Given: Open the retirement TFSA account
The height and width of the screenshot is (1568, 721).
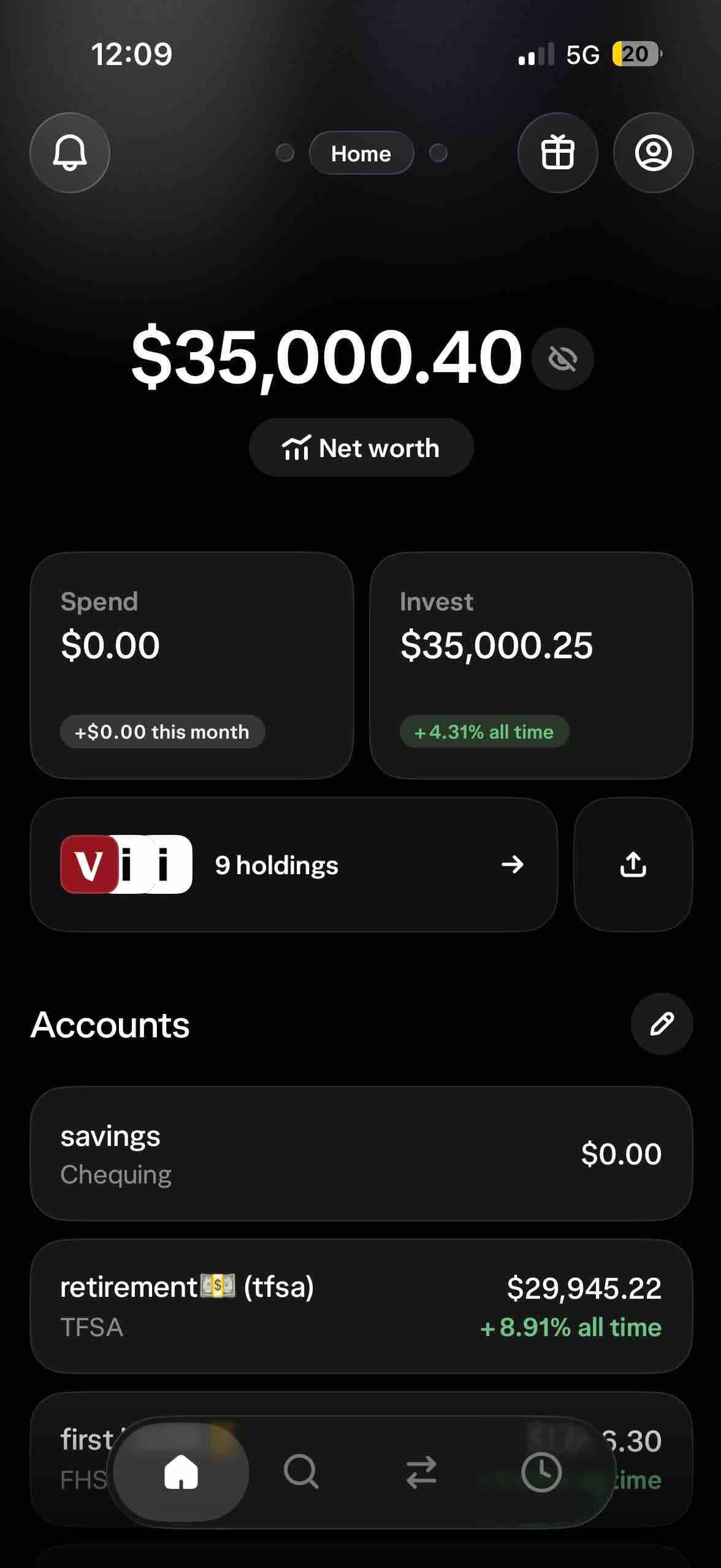Looking at the screenshot, I should [361, 1307].
